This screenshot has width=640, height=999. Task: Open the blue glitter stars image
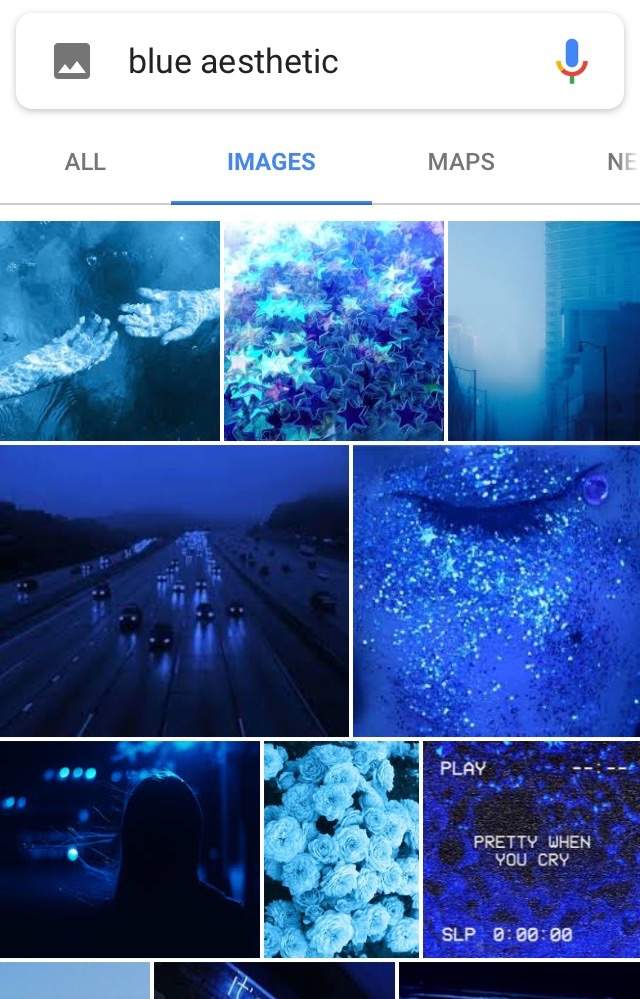tap(333, 331)
